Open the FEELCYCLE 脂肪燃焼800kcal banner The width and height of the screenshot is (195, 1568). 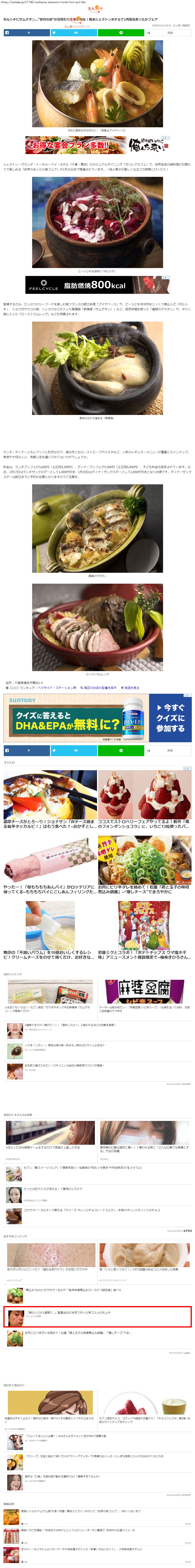(98, 285)
